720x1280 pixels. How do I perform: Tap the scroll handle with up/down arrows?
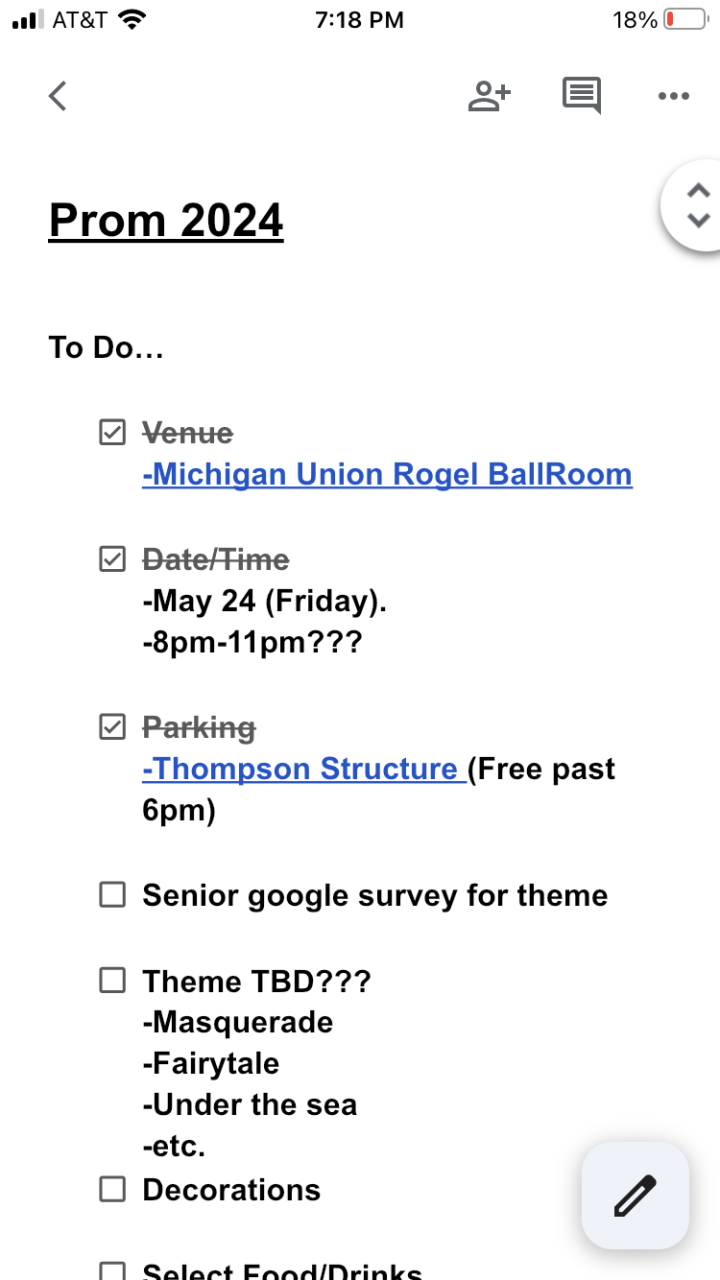point(698,205)
